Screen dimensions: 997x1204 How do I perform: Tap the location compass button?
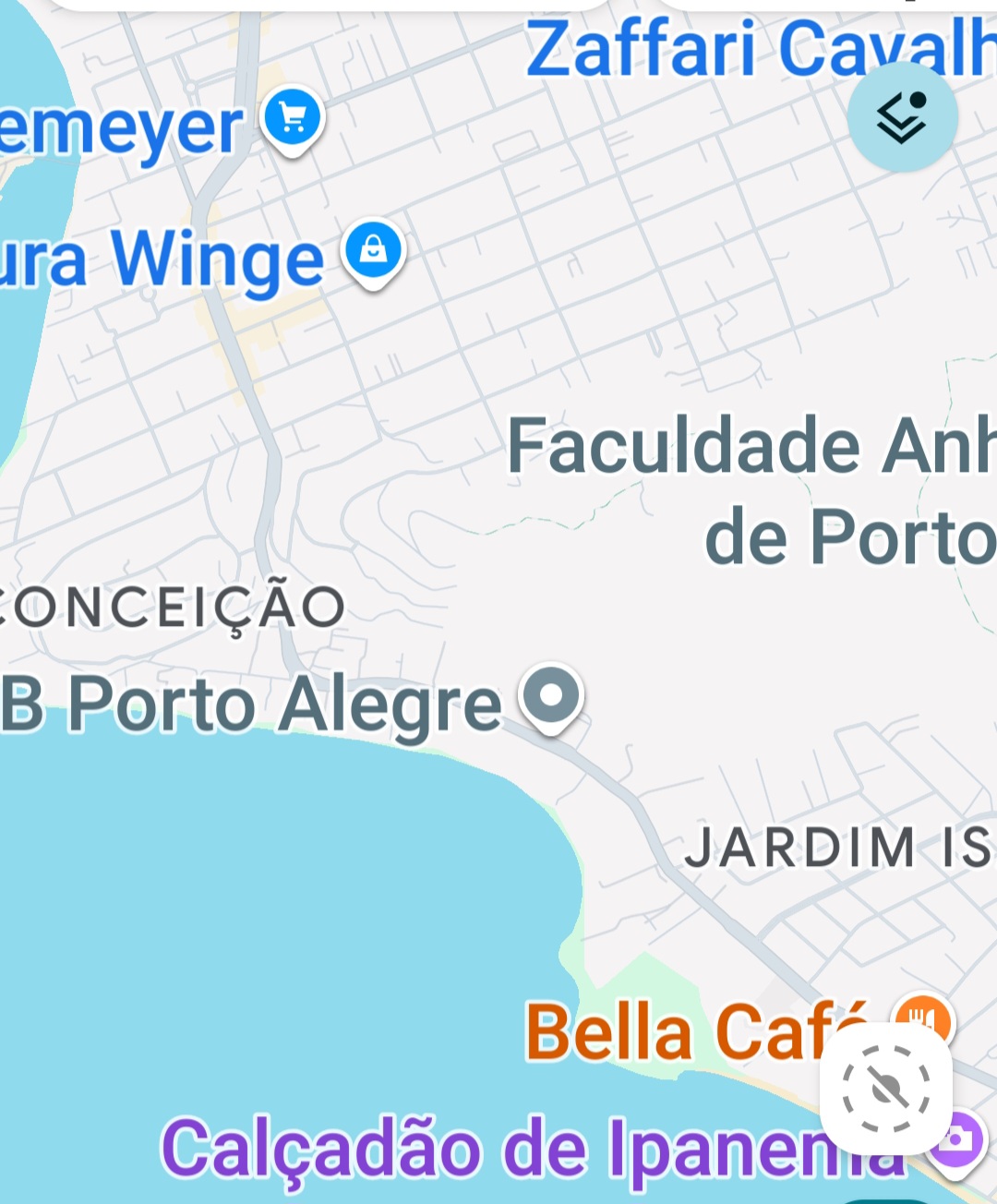click(x=887, y=1089)
